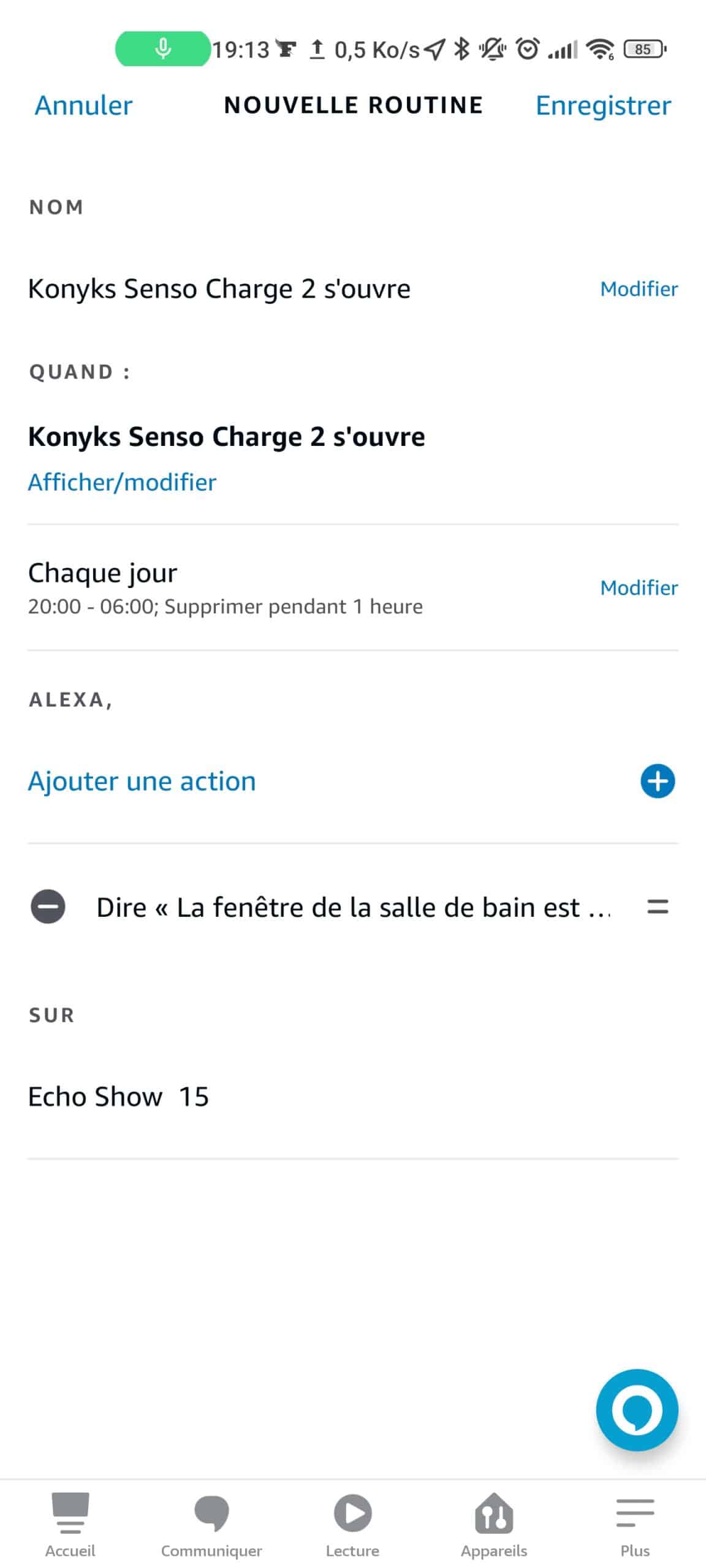Modify the Chaque jour schedule
Screen dimensions: 706x1568
(639, 587)
